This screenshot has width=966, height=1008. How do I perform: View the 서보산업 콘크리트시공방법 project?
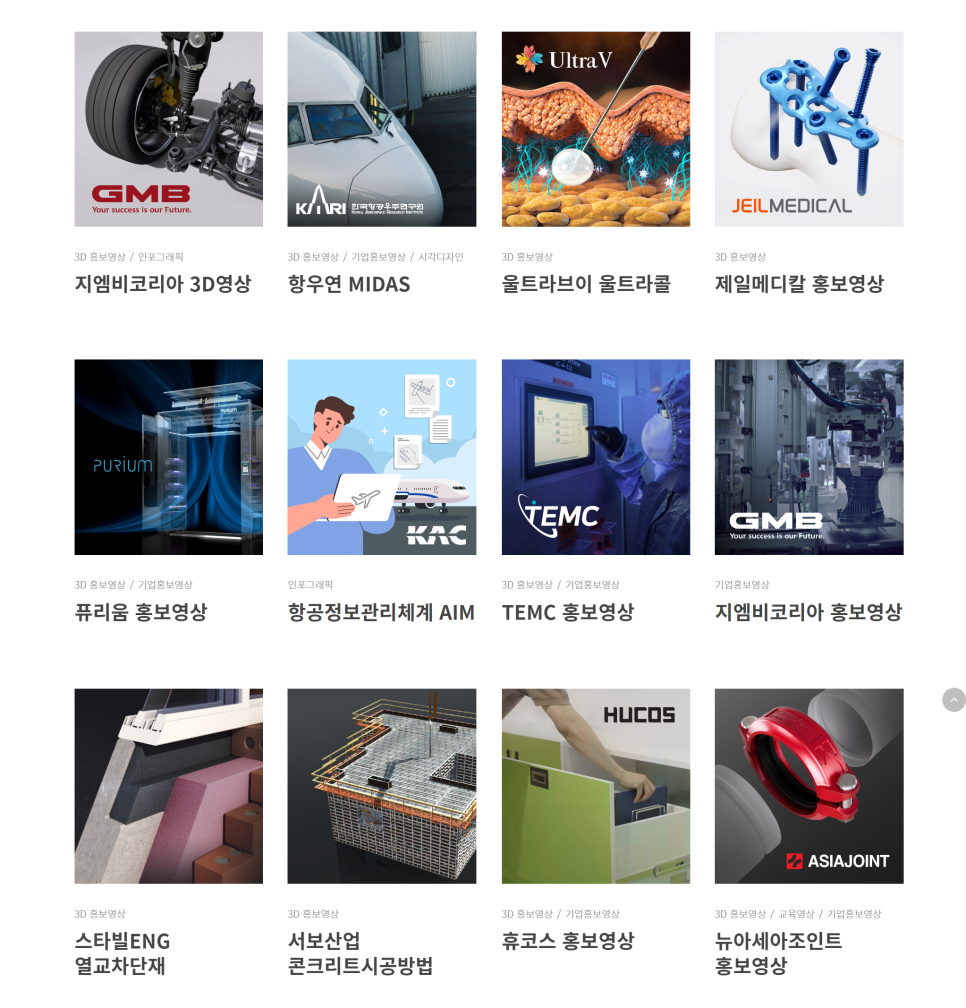click(x=381, y=786)
